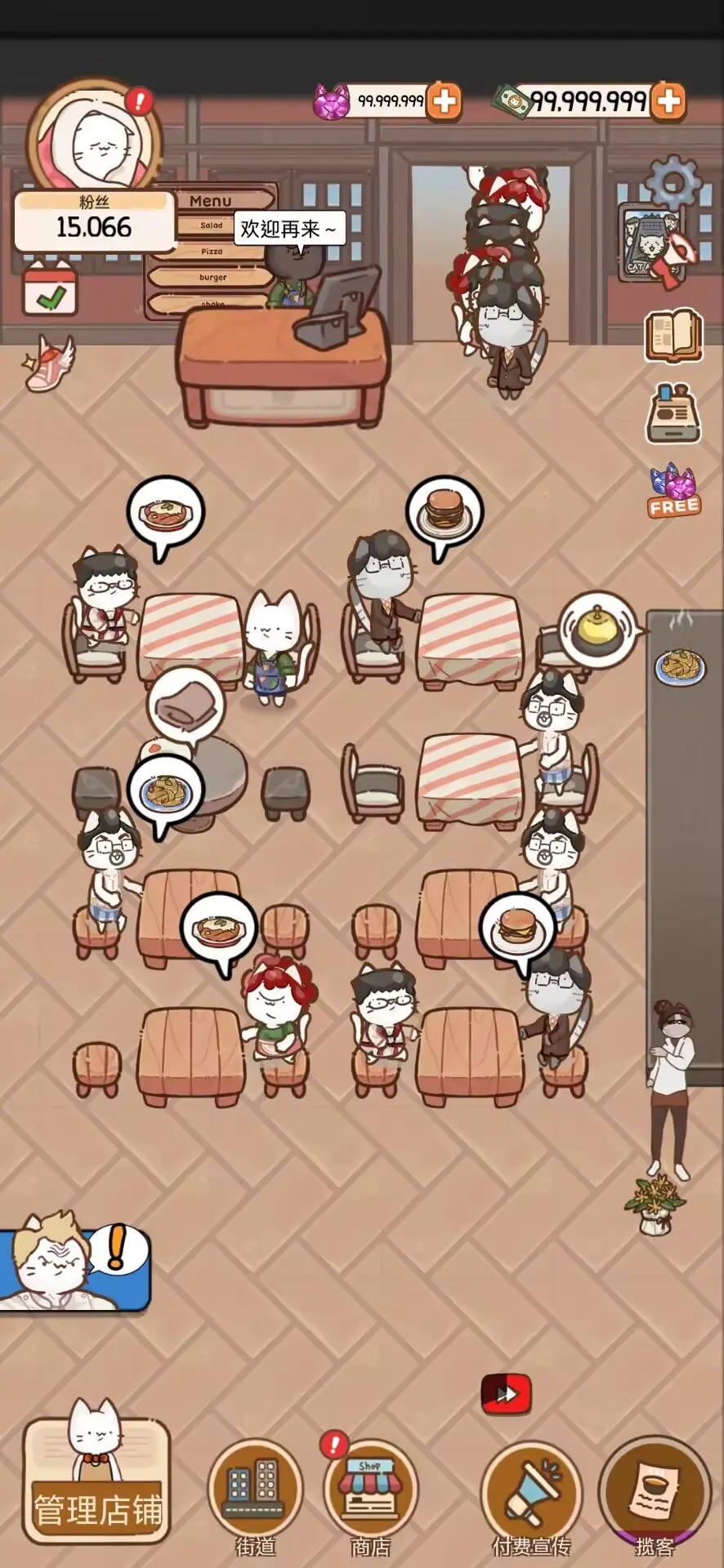Collect the noodle dish on counter
This screenshot has width=724, height=1568.
pyautogui.click(x=681, y=667)
